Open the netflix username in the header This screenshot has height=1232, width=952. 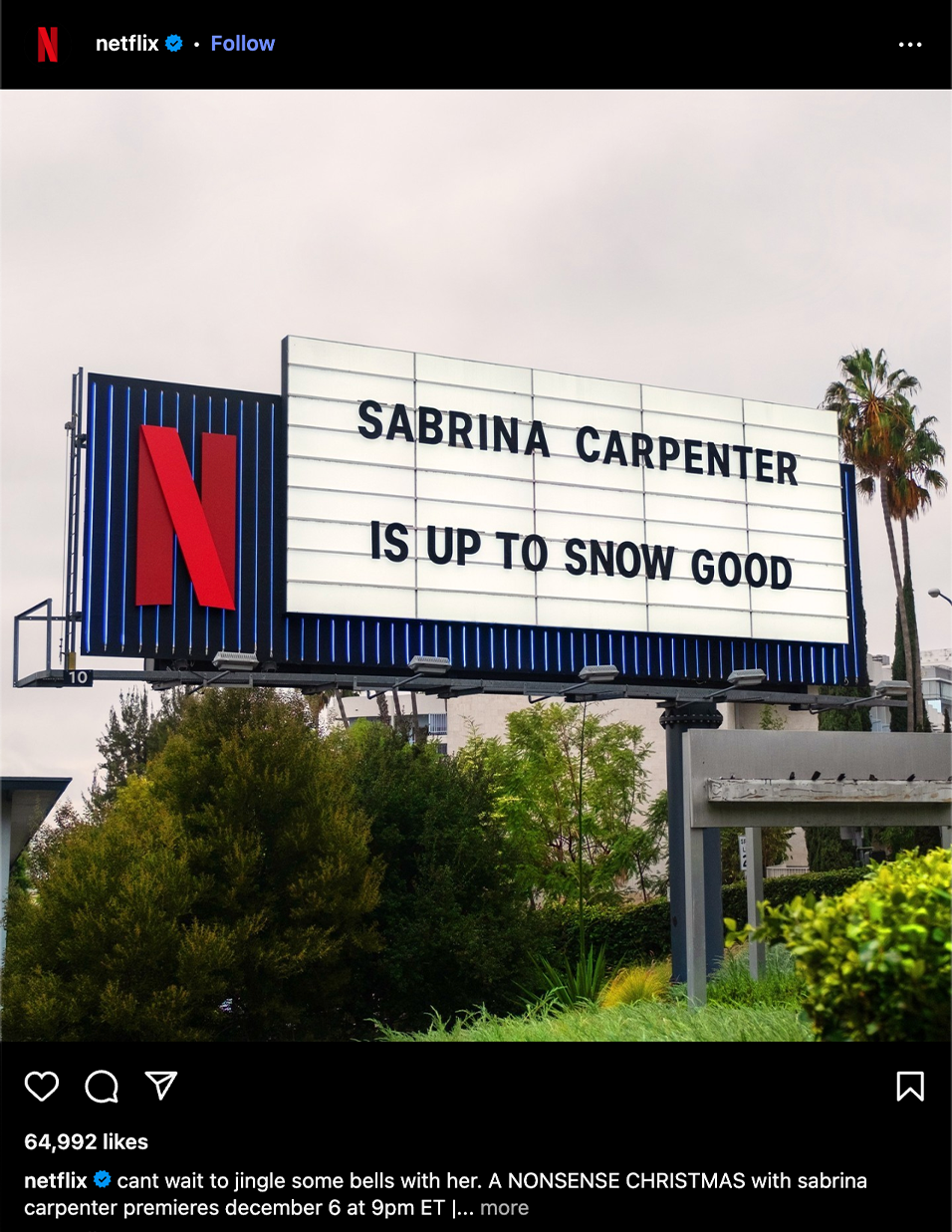pos(126,44)
